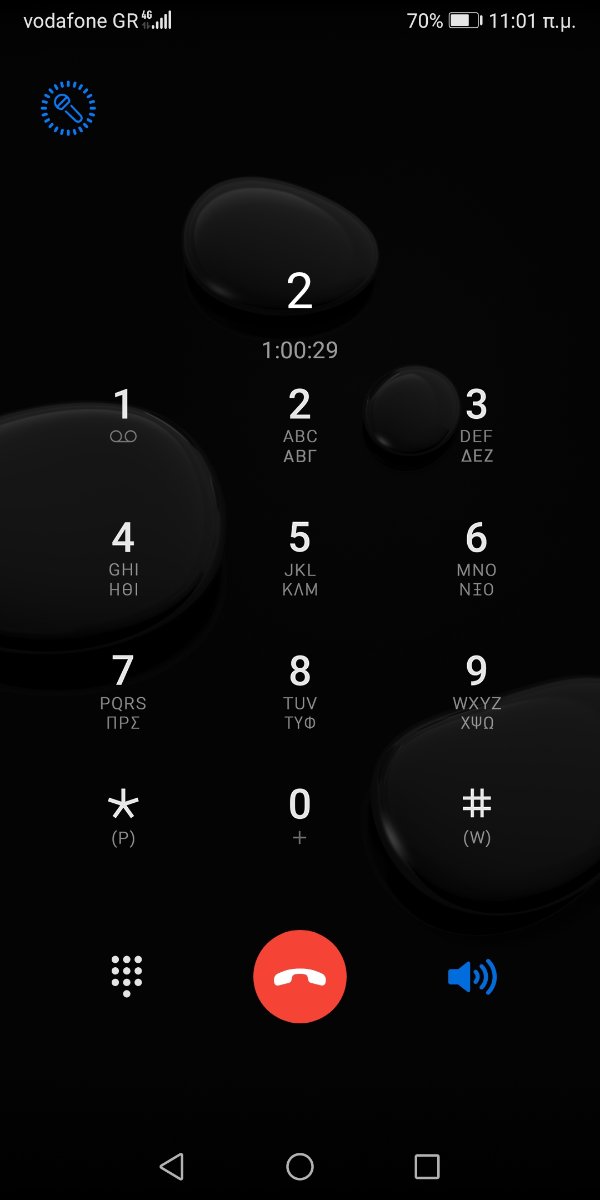Tap the 7 (PQRS) key
This screenshot has width=600, height=1200.
[x=123, y=692]
